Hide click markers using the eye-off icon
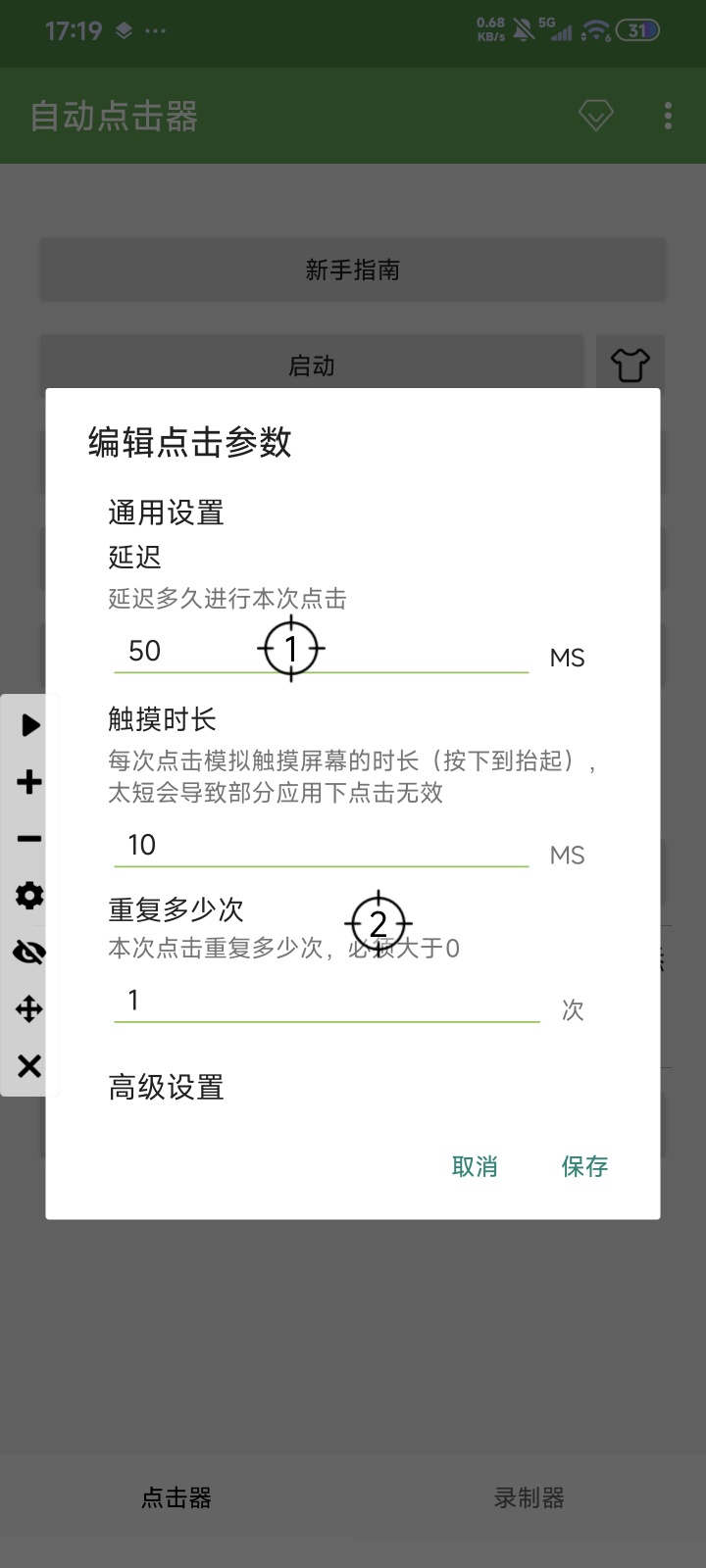The image size is (706, 1568). click(29, 952)
